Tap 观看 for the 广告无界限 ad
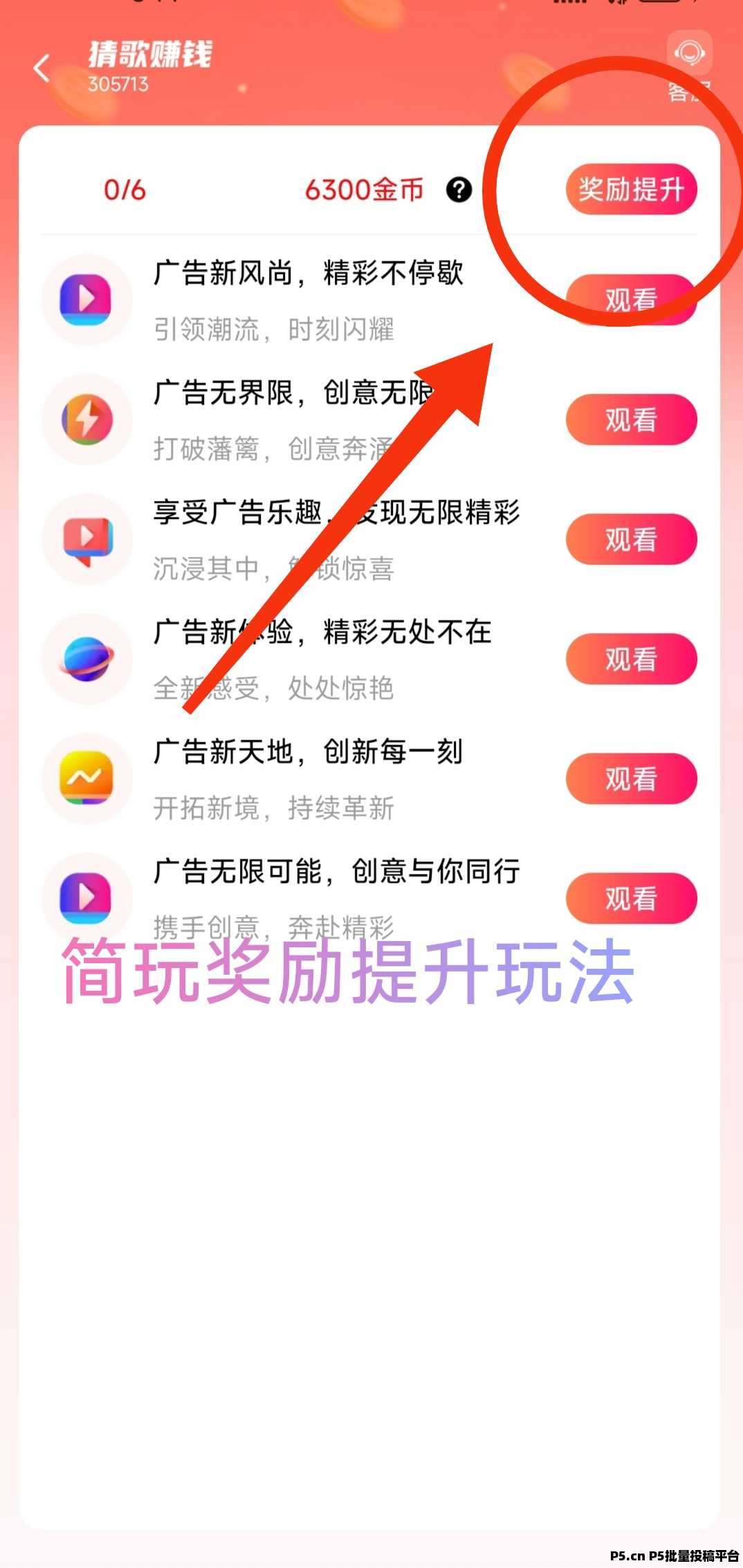The image size is (743, 1568). [630, 419]
